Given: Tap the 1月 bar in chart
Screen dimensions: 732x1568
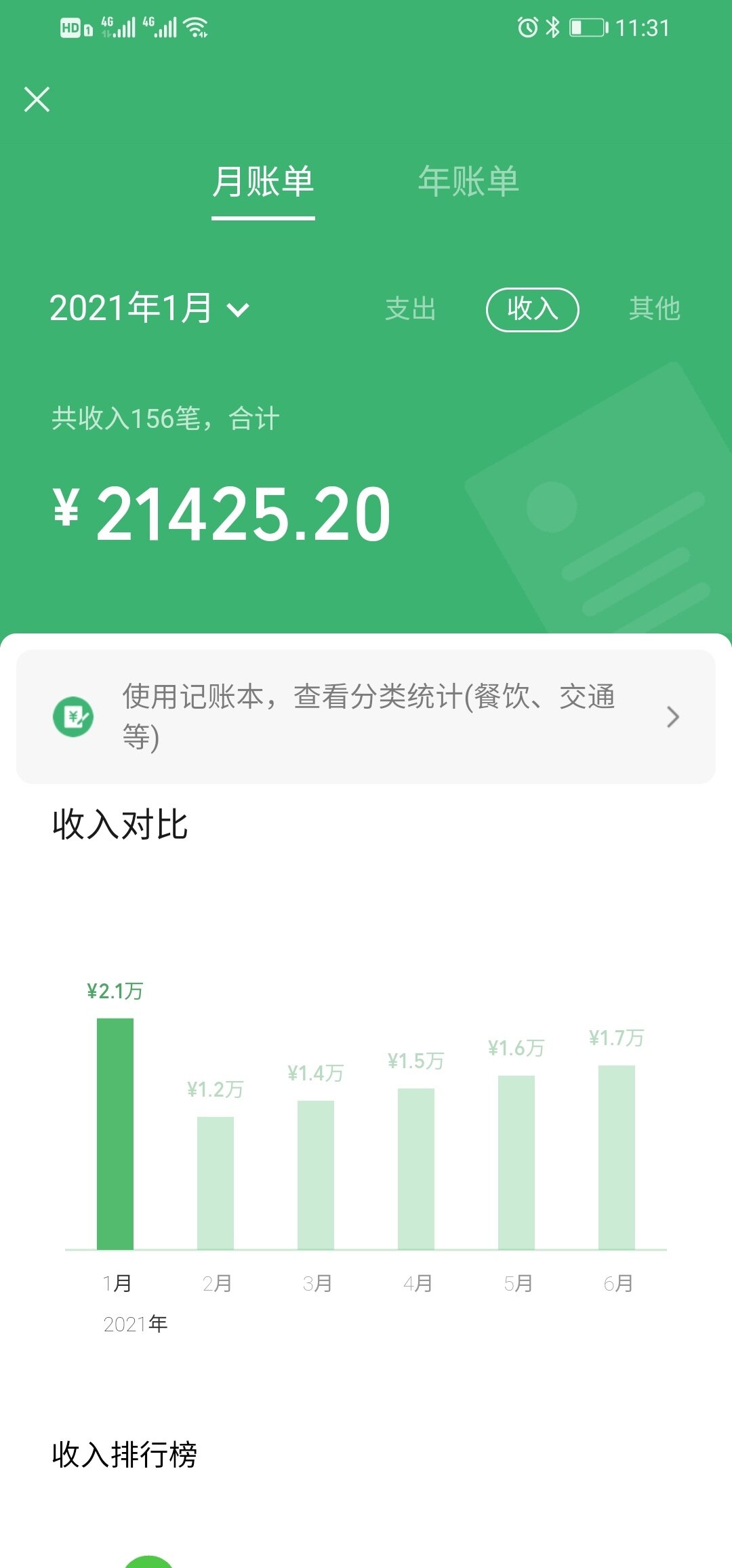Looking at the screenshot, I should coord(115,1133).
